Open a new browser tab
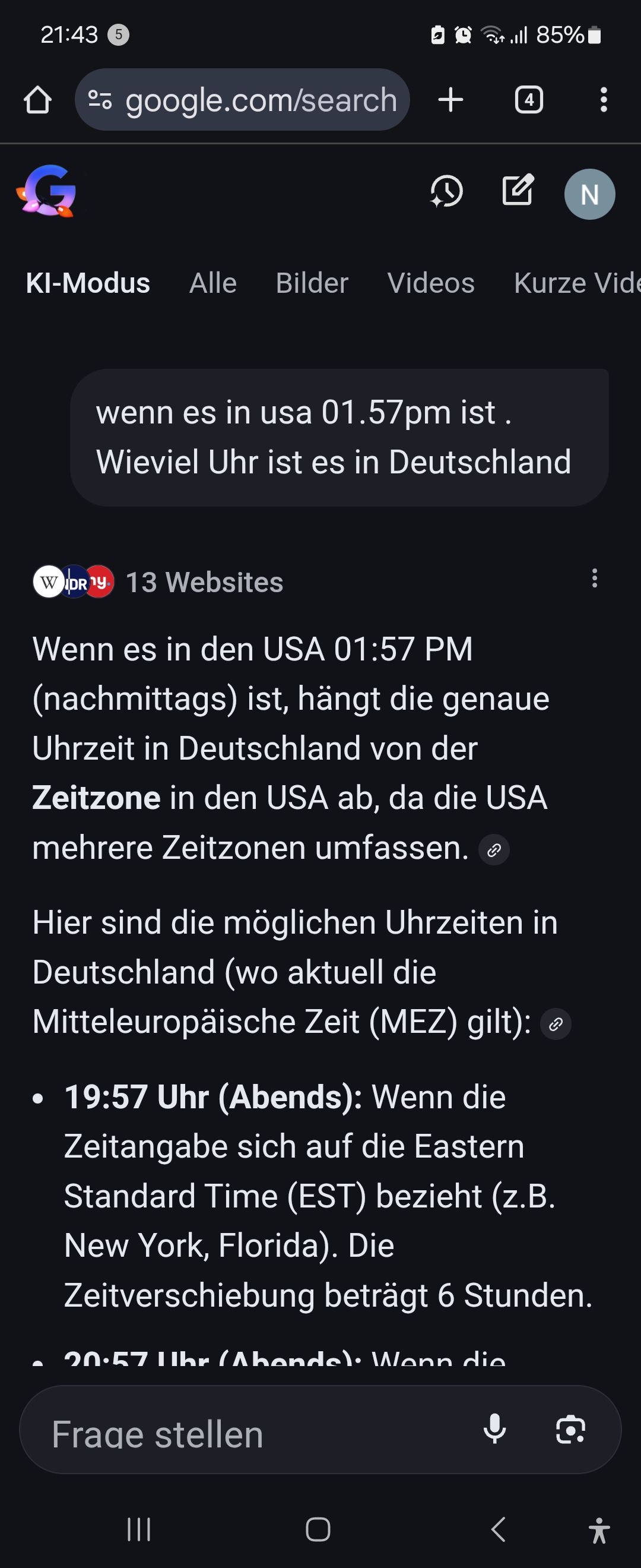 450,100
